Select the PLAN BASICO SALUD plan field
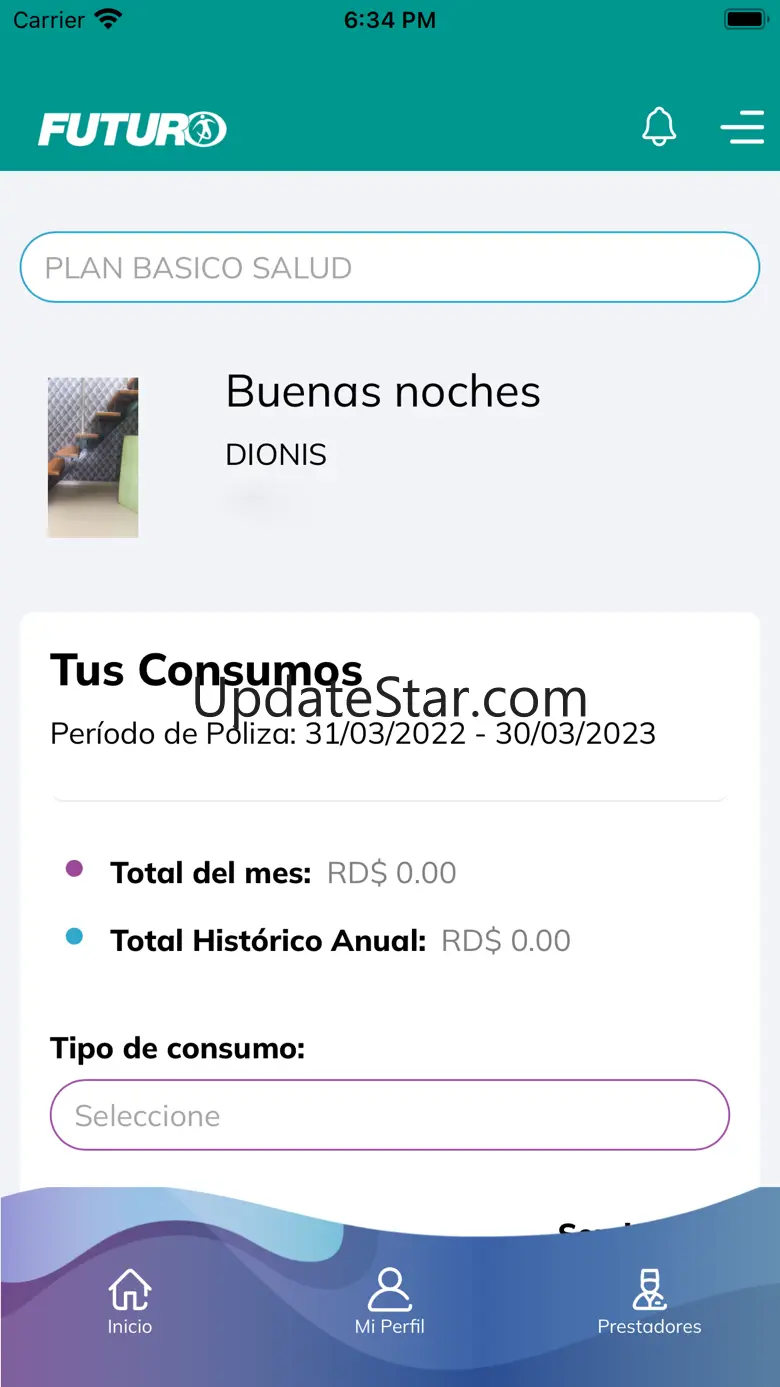Viewport: 780px width, 1387px height. tap(390, 267)
